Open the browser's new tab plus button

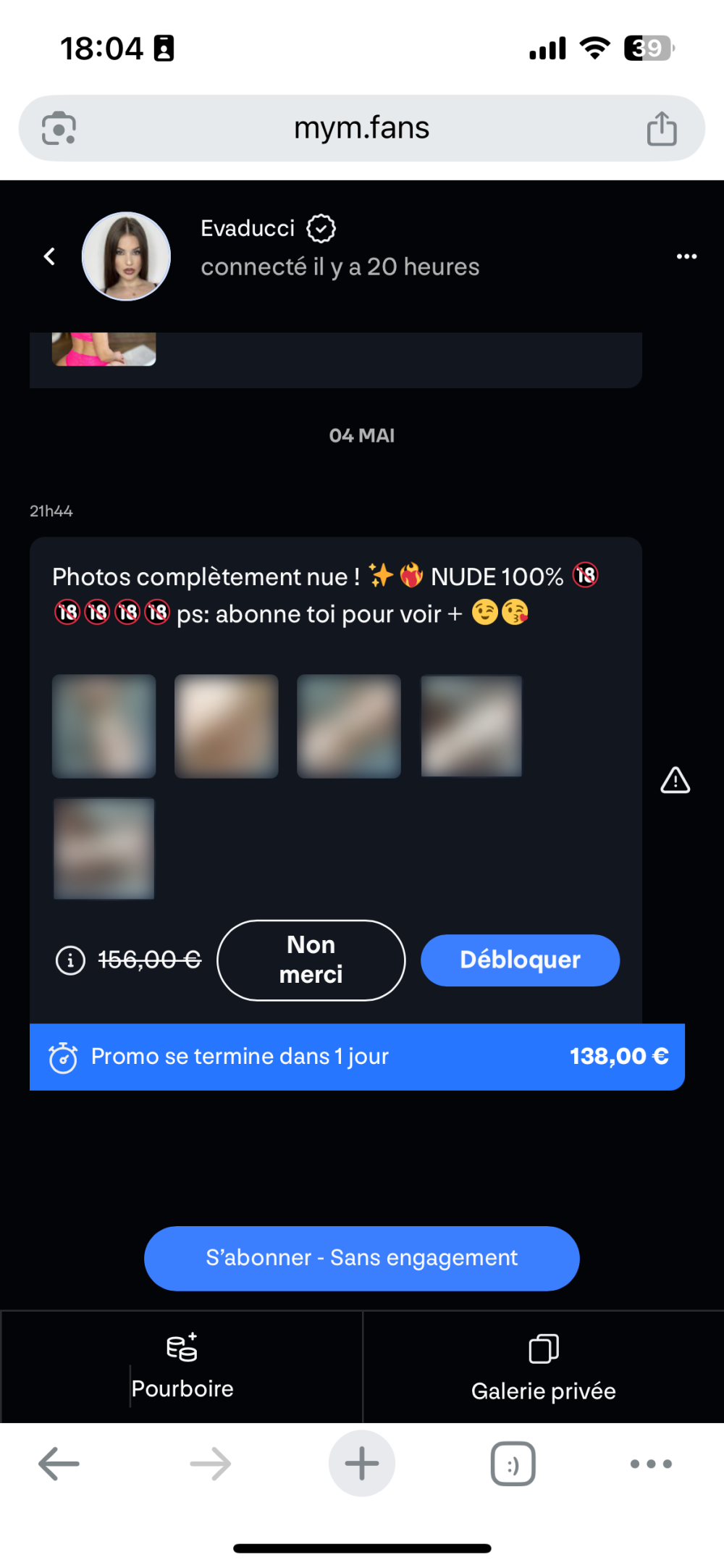[x=361, y=1464]
